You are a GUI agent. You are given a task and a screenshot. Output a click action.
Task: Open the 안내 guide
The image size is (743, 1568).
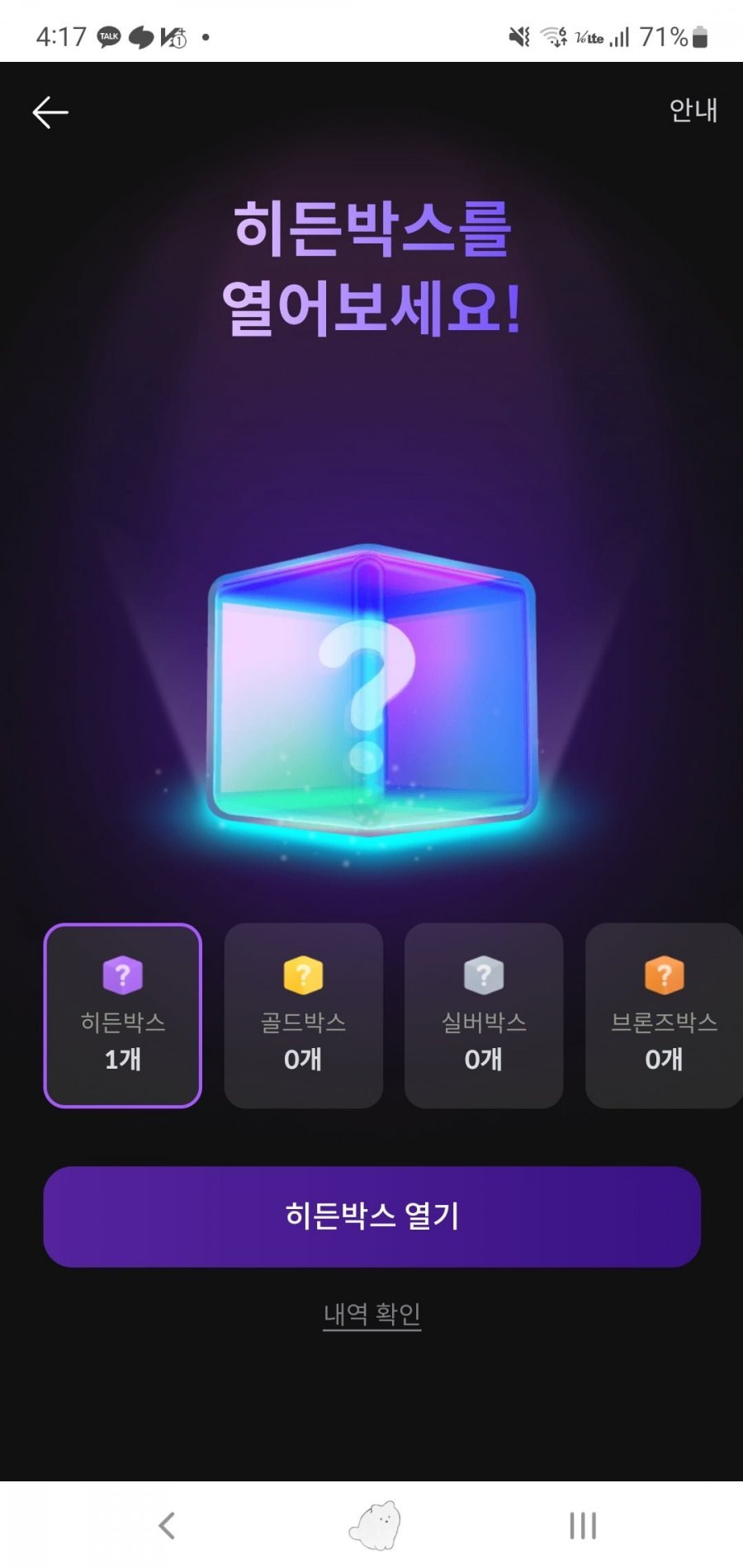coord(693,111)
